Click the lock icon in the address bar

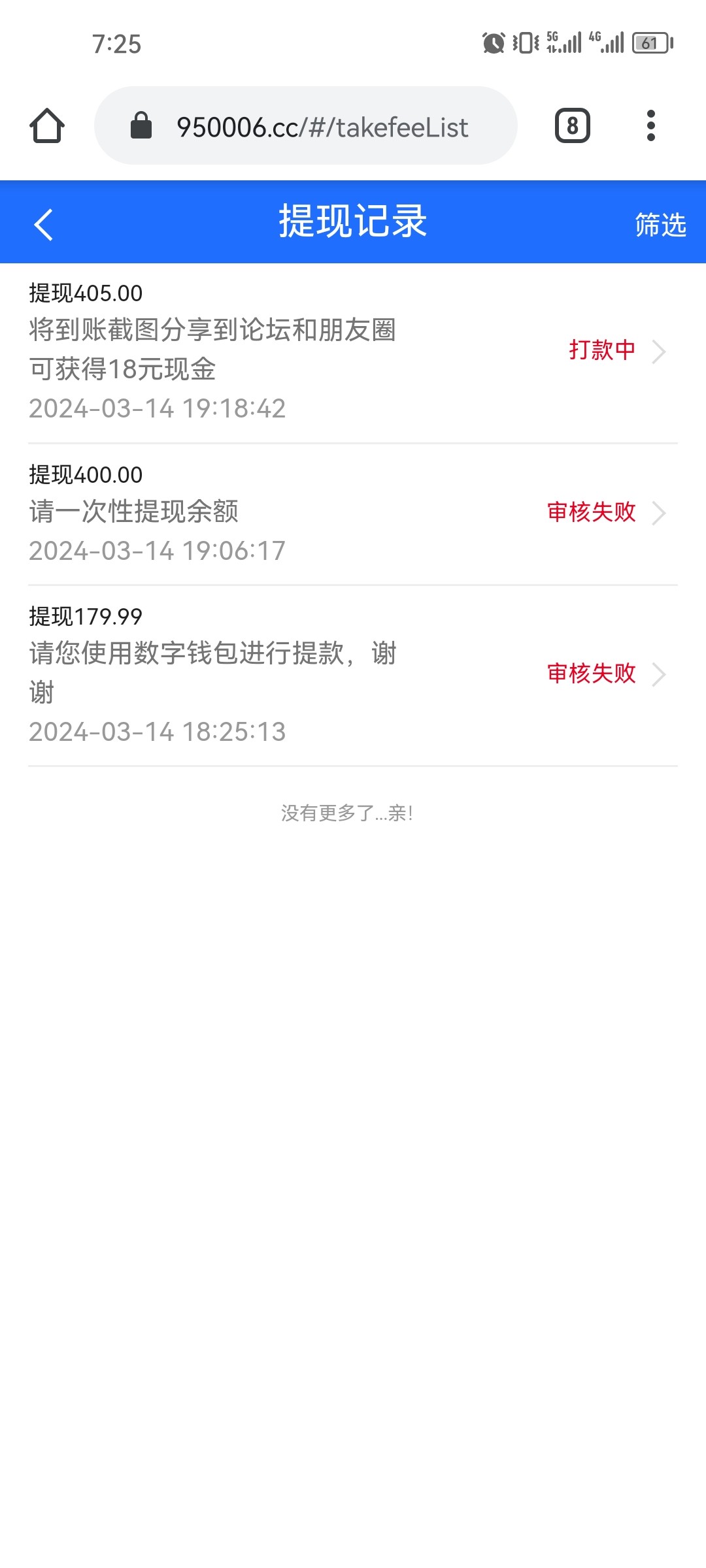[x=141, y=126]
